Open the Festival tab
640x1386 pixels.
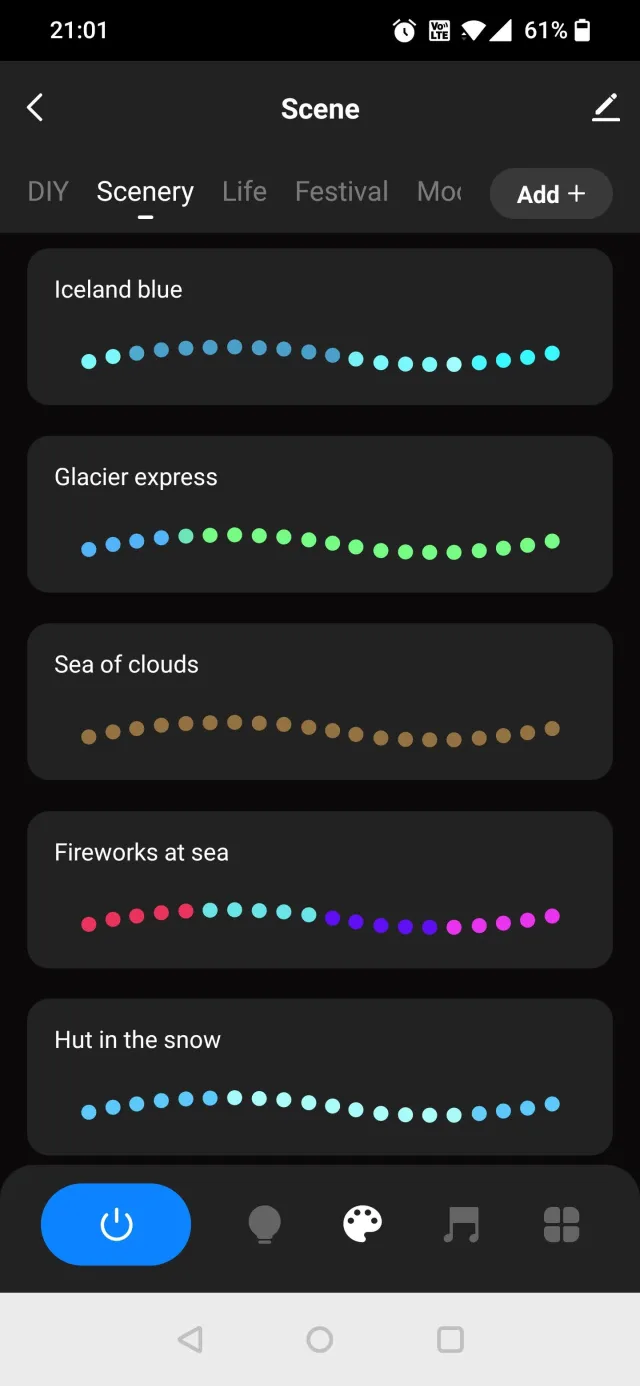[341, 191]
